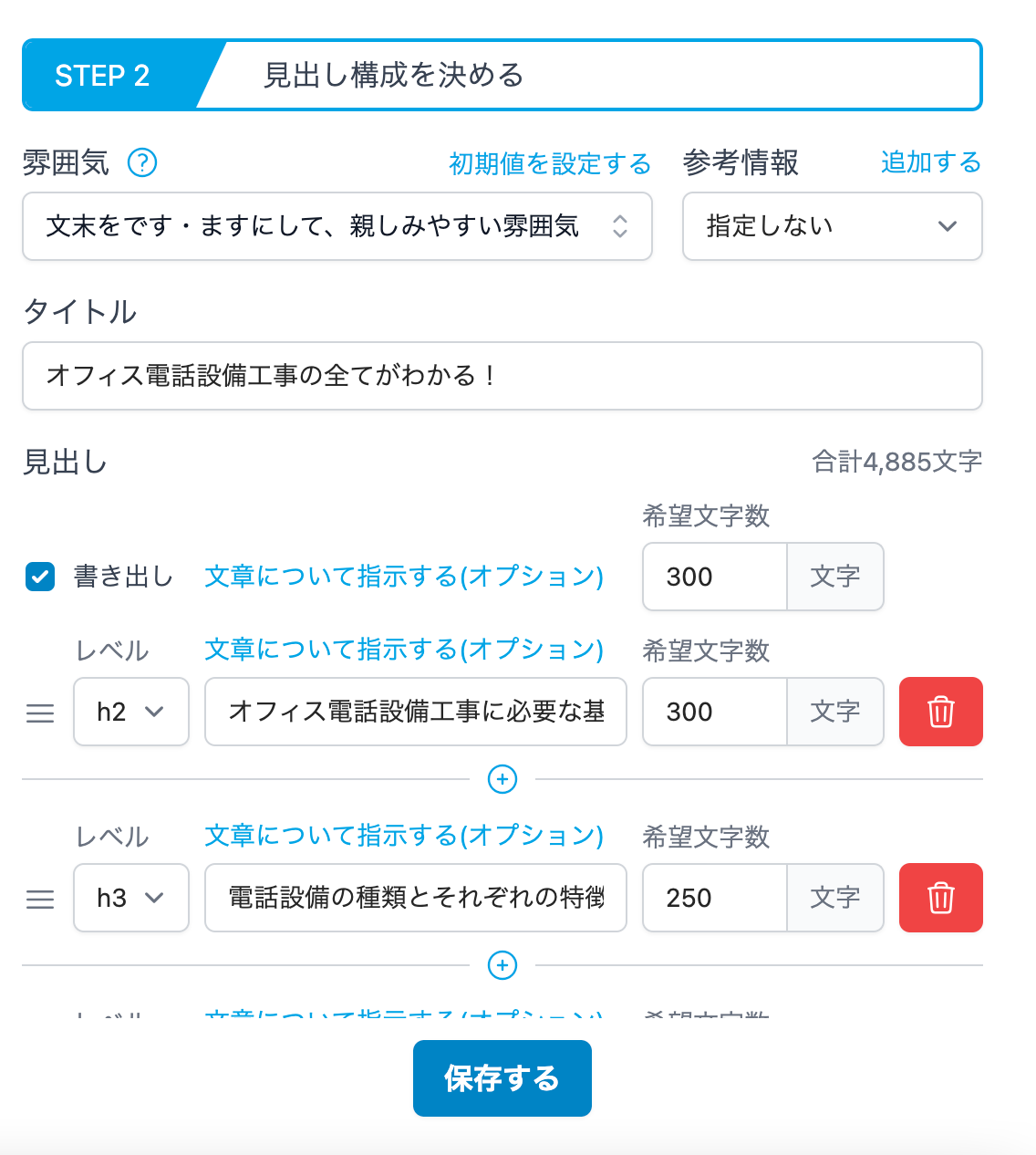The image size is (1036, 1155).
Task: Save with the 保存する button
Action: [x=502, y=1078]
